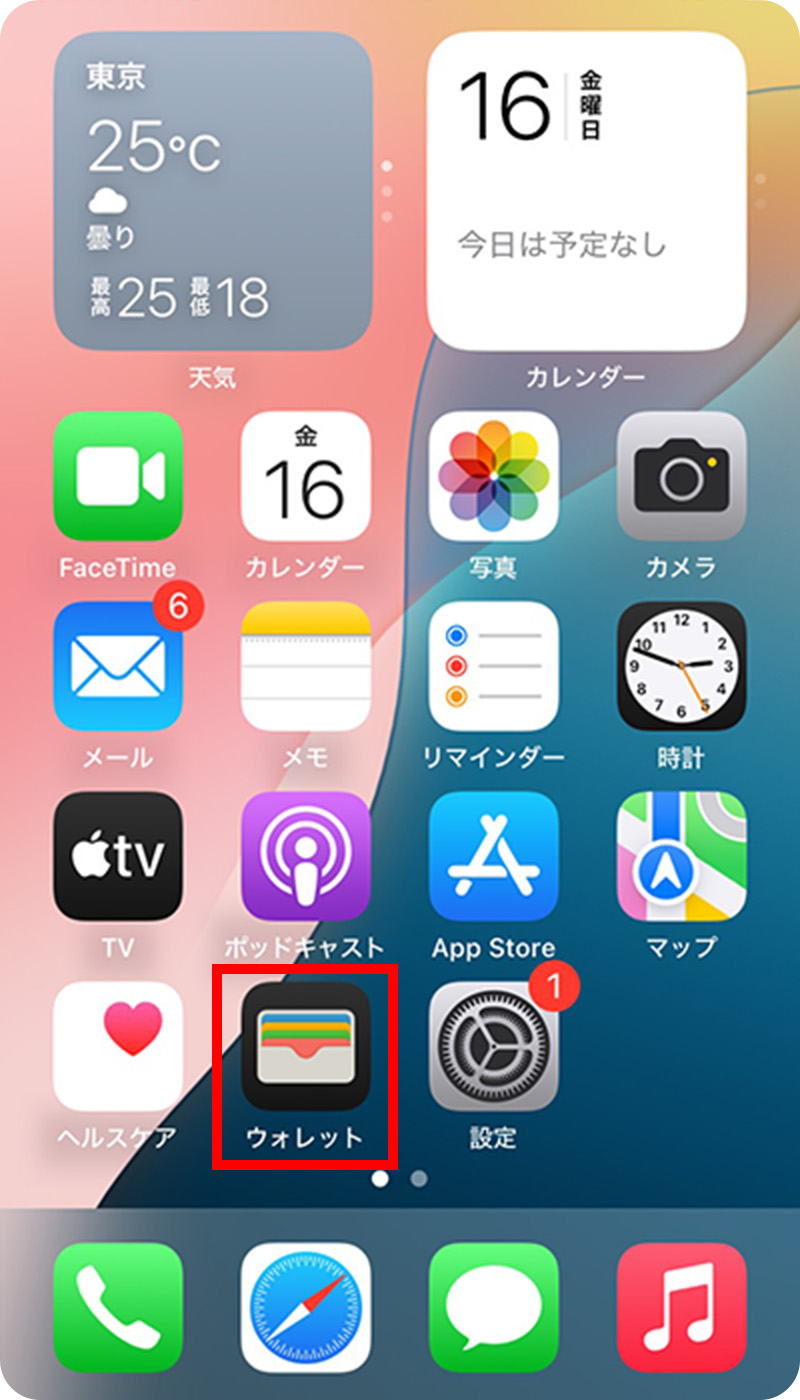This screenshot has width=800, height=1400.
Task: Launch the Apple TV app
Action: (x=118, y=856)
